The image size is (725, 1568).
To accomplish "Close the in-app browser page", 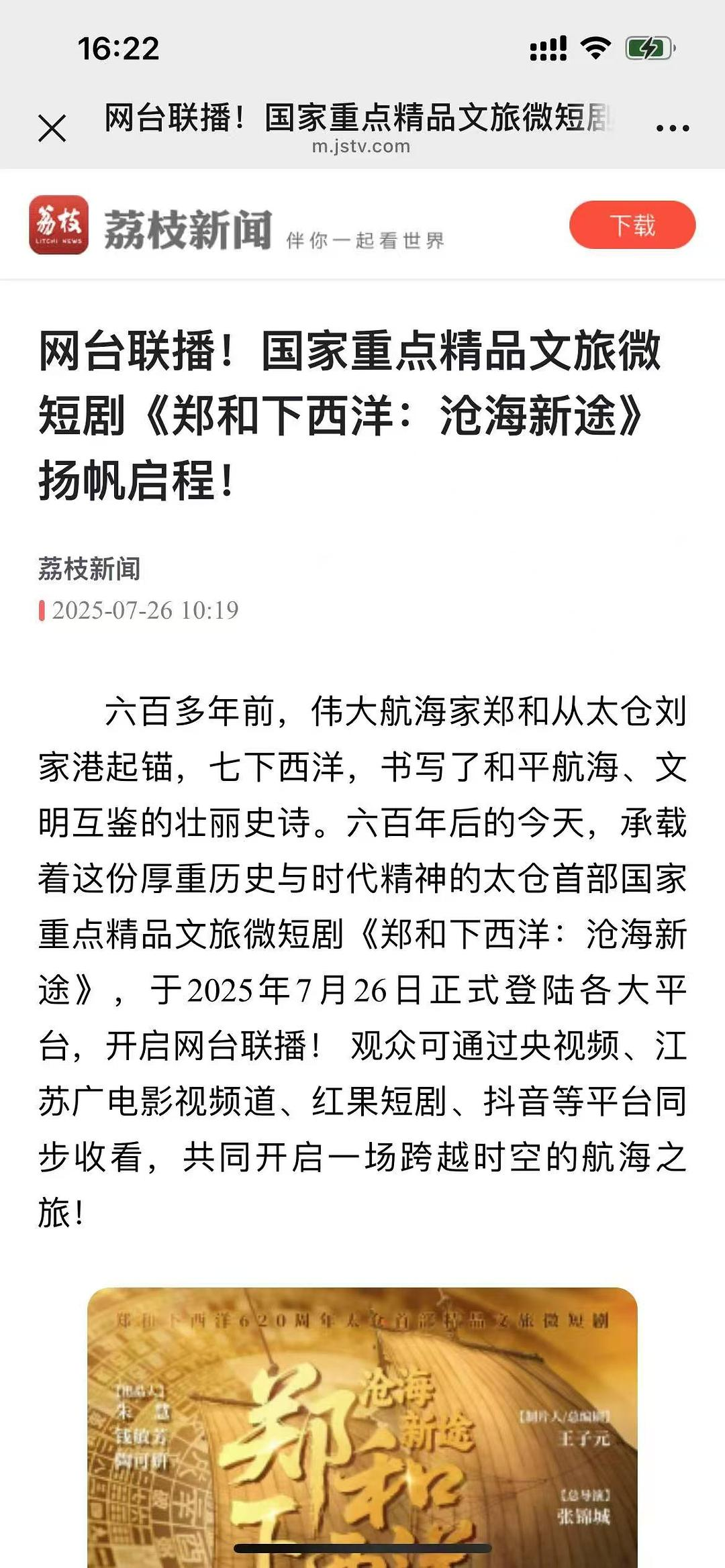I will [x=52, y=128].
